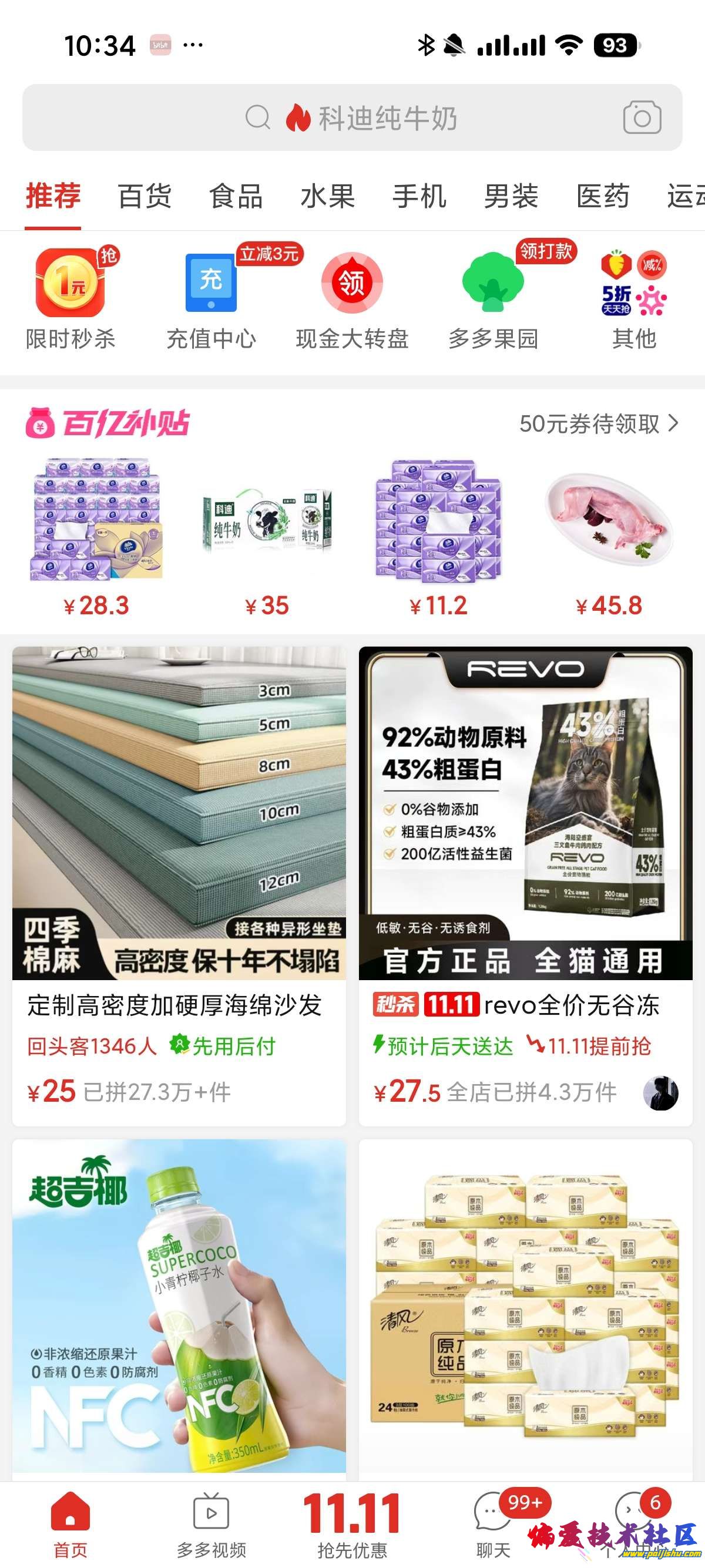This screenshot has height=1568, width=705.
Task: Open the ¥45.8 subsidized meat item
Action: (609, 537)
